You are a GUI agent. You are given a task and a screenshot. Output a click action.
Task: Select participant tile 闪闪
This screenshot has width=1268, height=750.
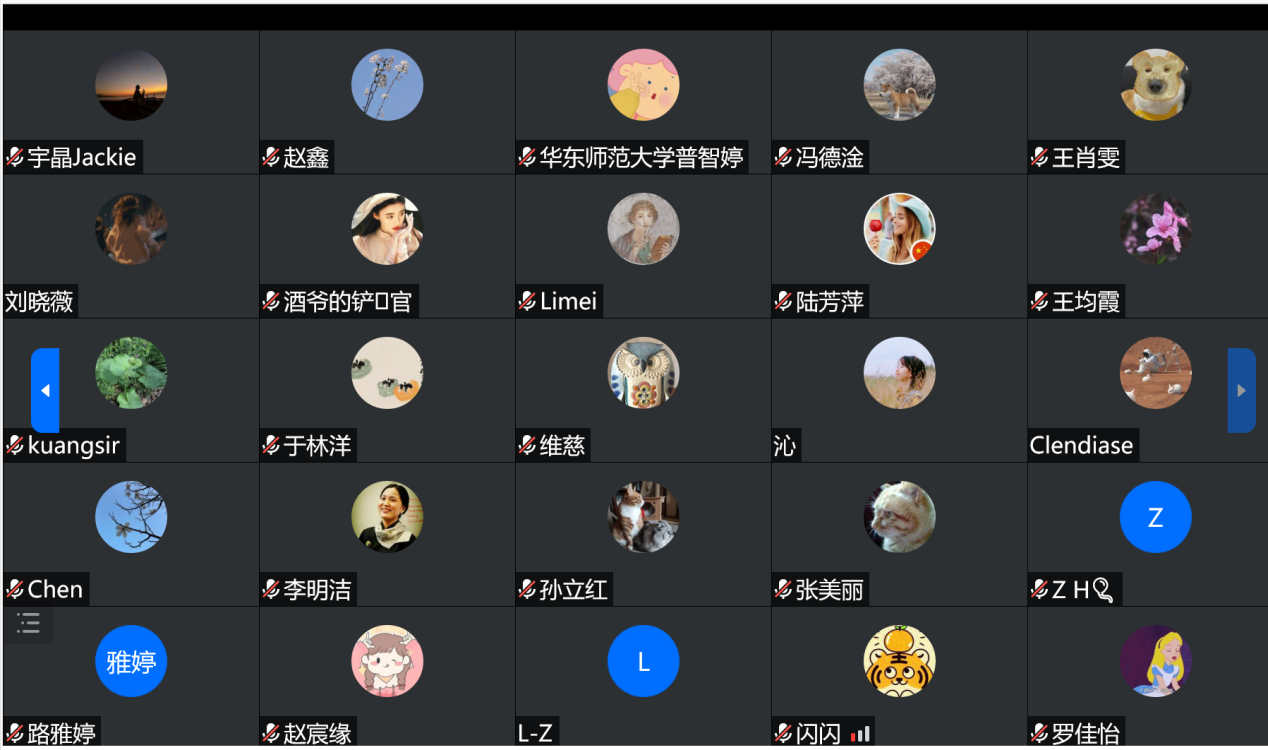(x=899, y=676)
